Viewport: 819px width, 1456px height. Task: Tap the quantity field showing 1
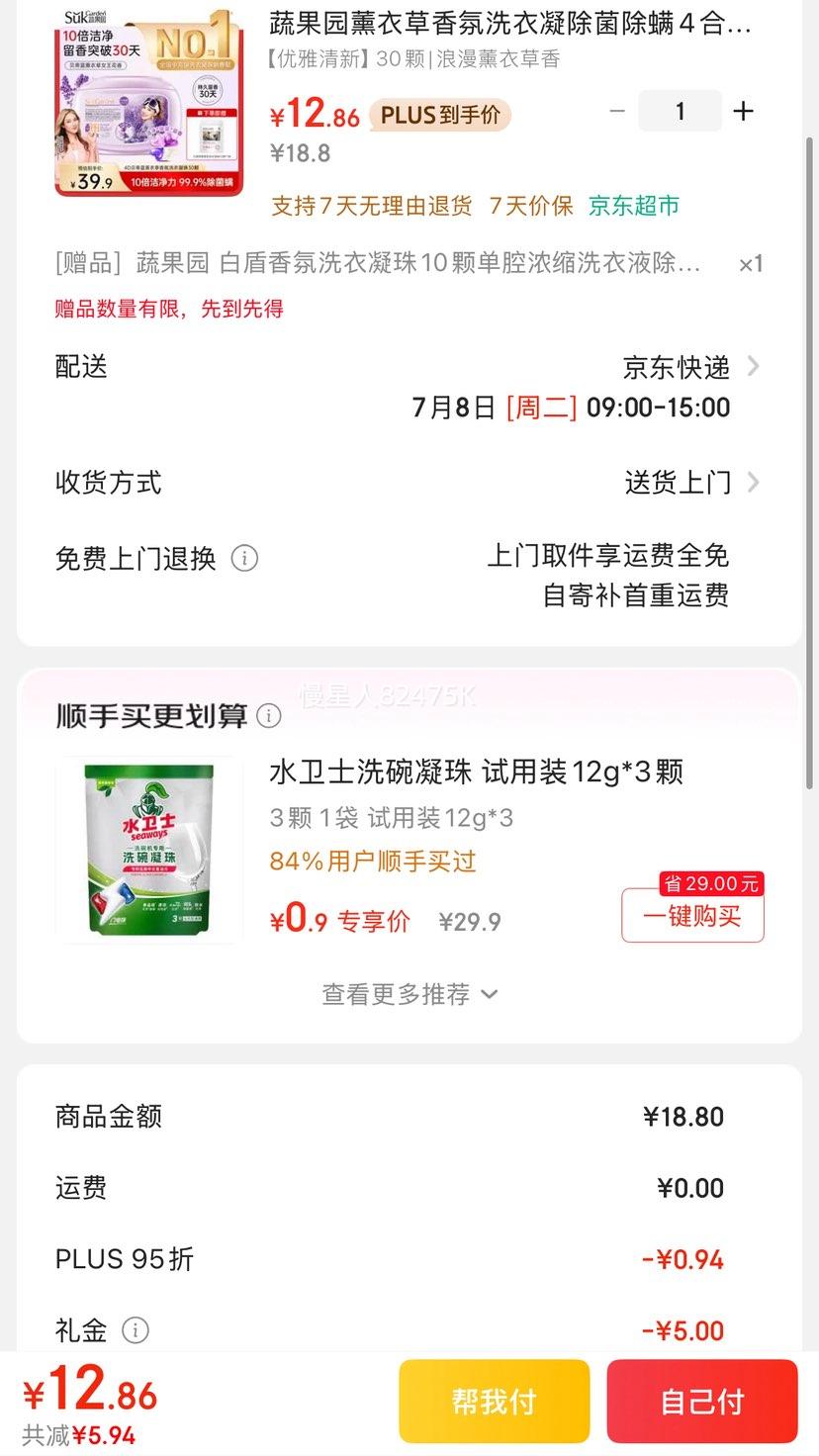click(x=680, y=111)
